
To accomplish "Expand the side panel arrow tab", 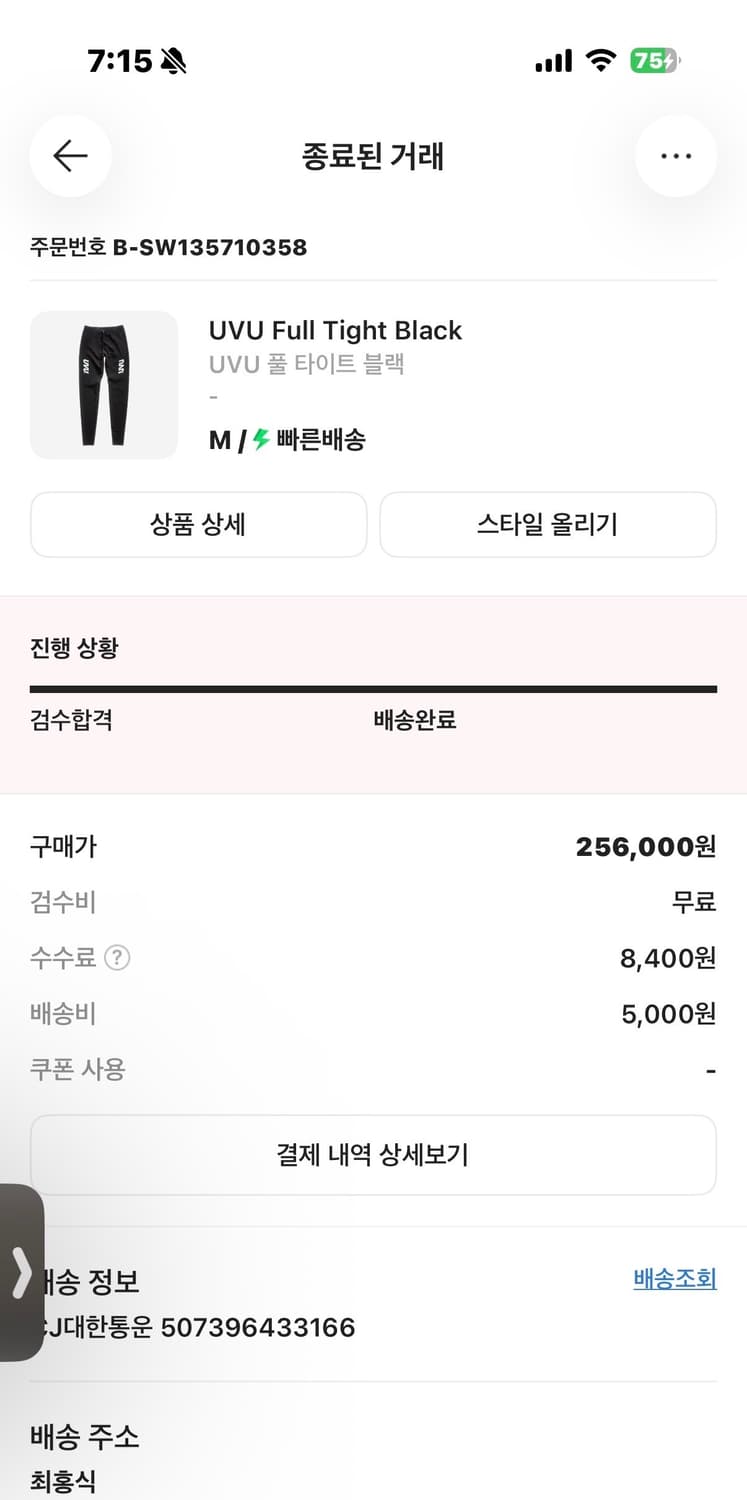I will click(x=22, y=1272).
